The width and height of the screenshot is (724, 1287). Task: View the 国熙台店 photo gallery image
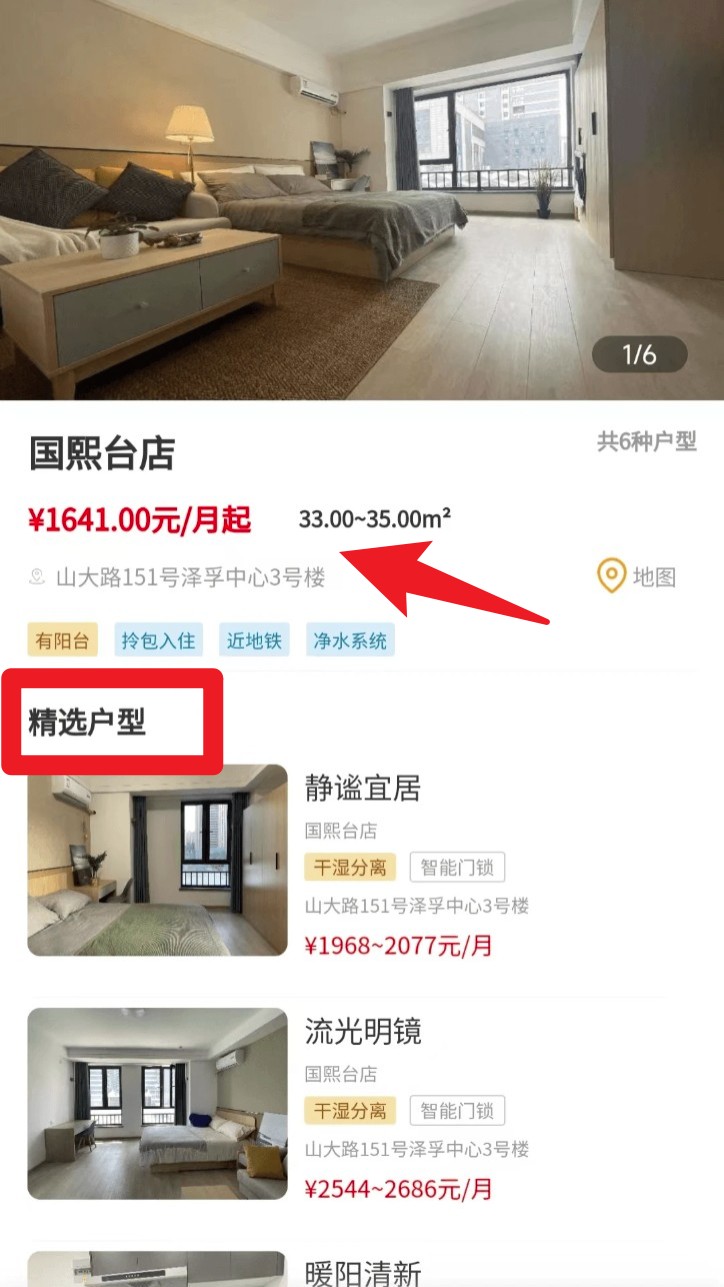click(362, 200)
